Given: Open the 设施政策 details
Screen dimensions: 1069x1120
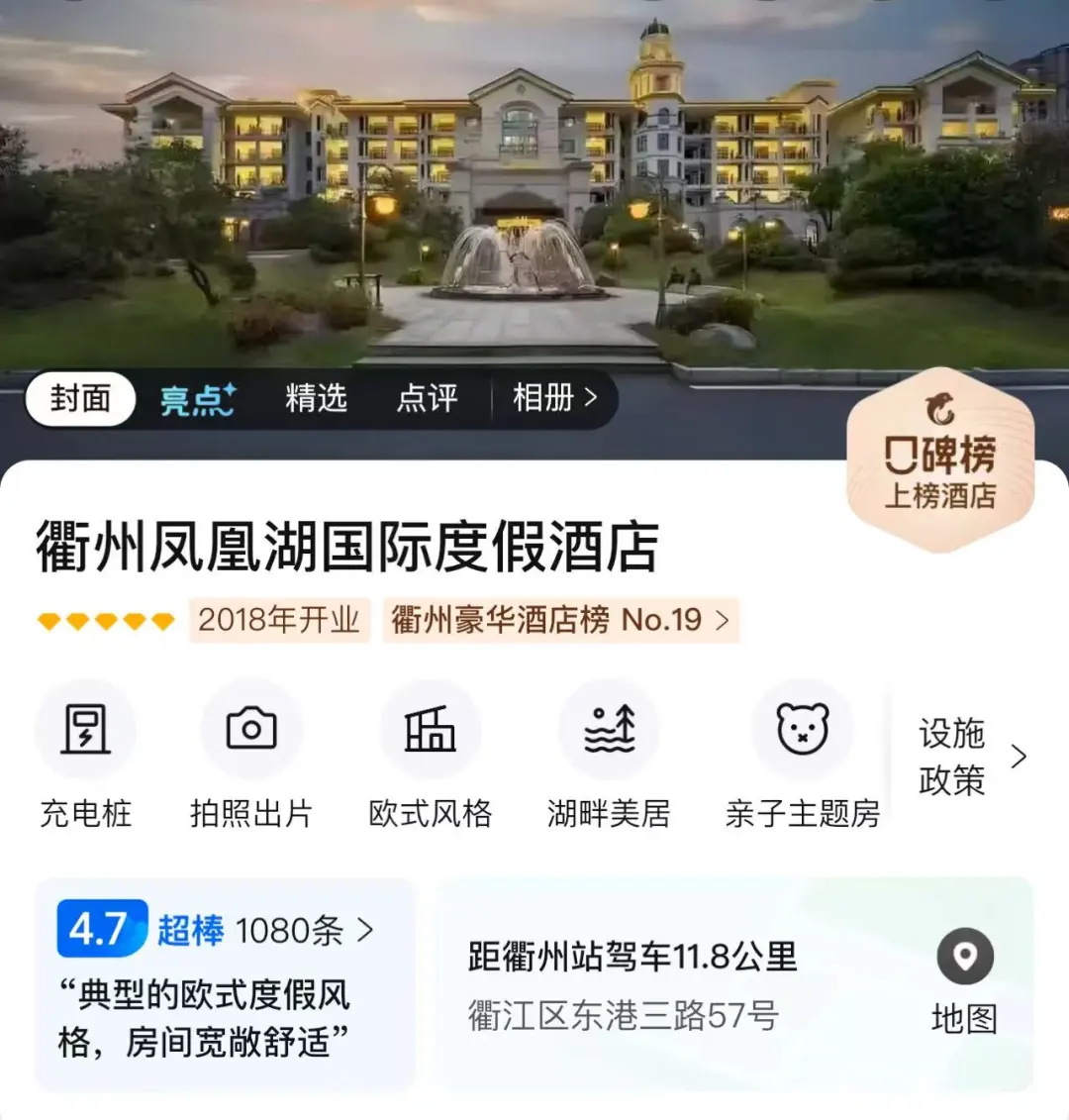Looking at the screenshot, I should tap(970, 757).
